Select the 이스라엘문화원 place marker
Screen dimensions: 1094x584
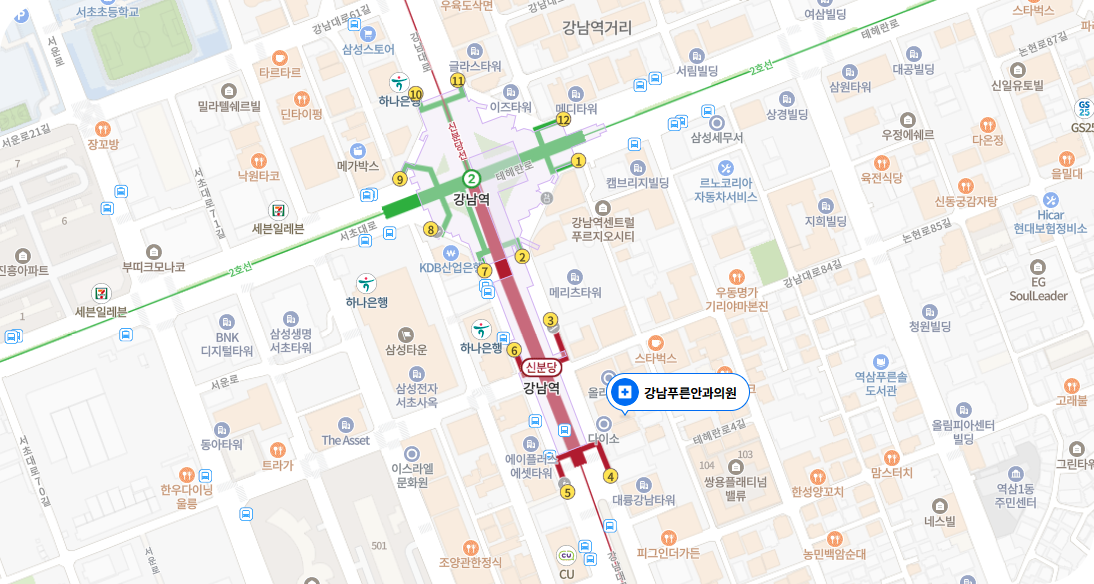(x=413, y=453)
